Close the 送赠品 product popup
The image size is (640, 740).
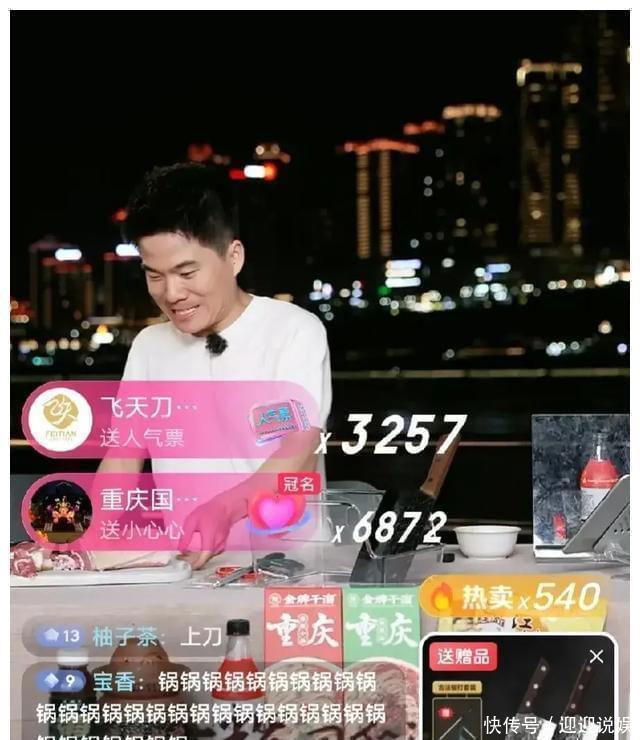[596, 657]
